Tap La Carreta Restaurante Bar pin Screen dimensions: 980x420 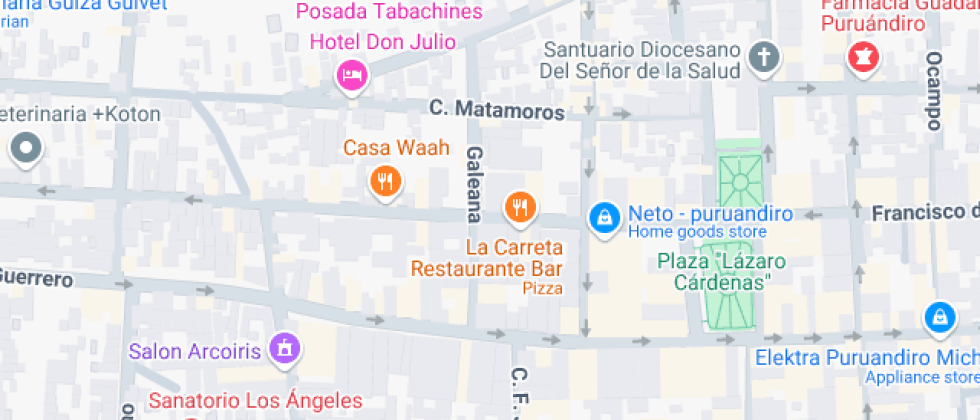click(521, 208)
